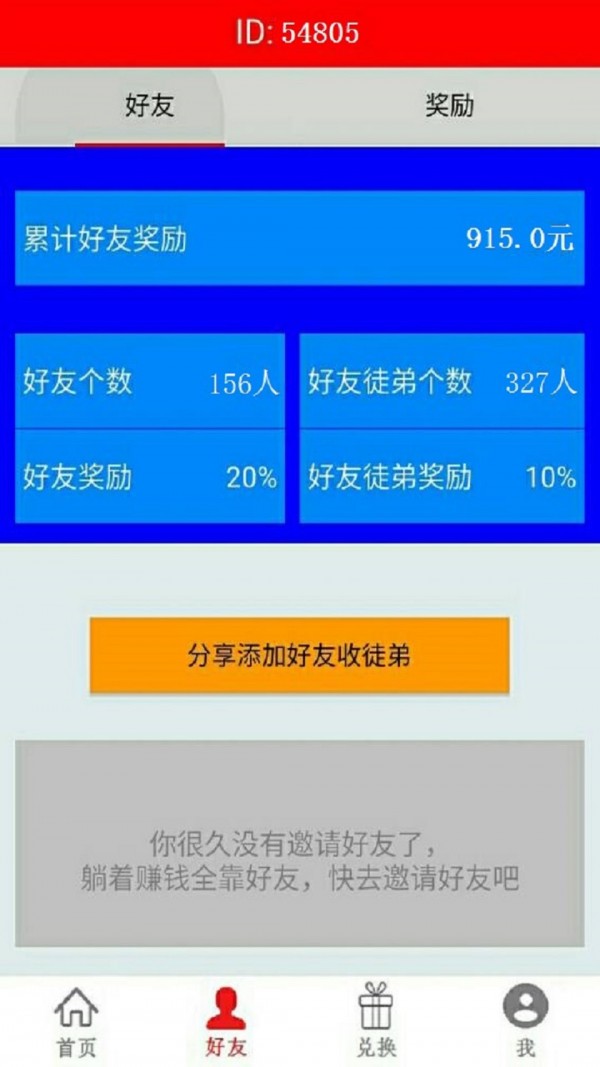Image resolution: width=600 pixels, height=1067 pixels.
Task: Switch to the 我 profile tab
Action: coord(525,1021)
